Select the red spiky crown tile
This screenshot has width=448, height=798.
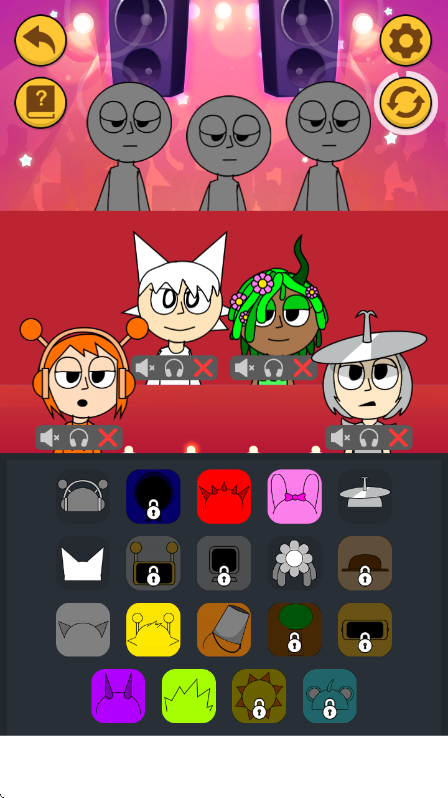tap(224, 496)
